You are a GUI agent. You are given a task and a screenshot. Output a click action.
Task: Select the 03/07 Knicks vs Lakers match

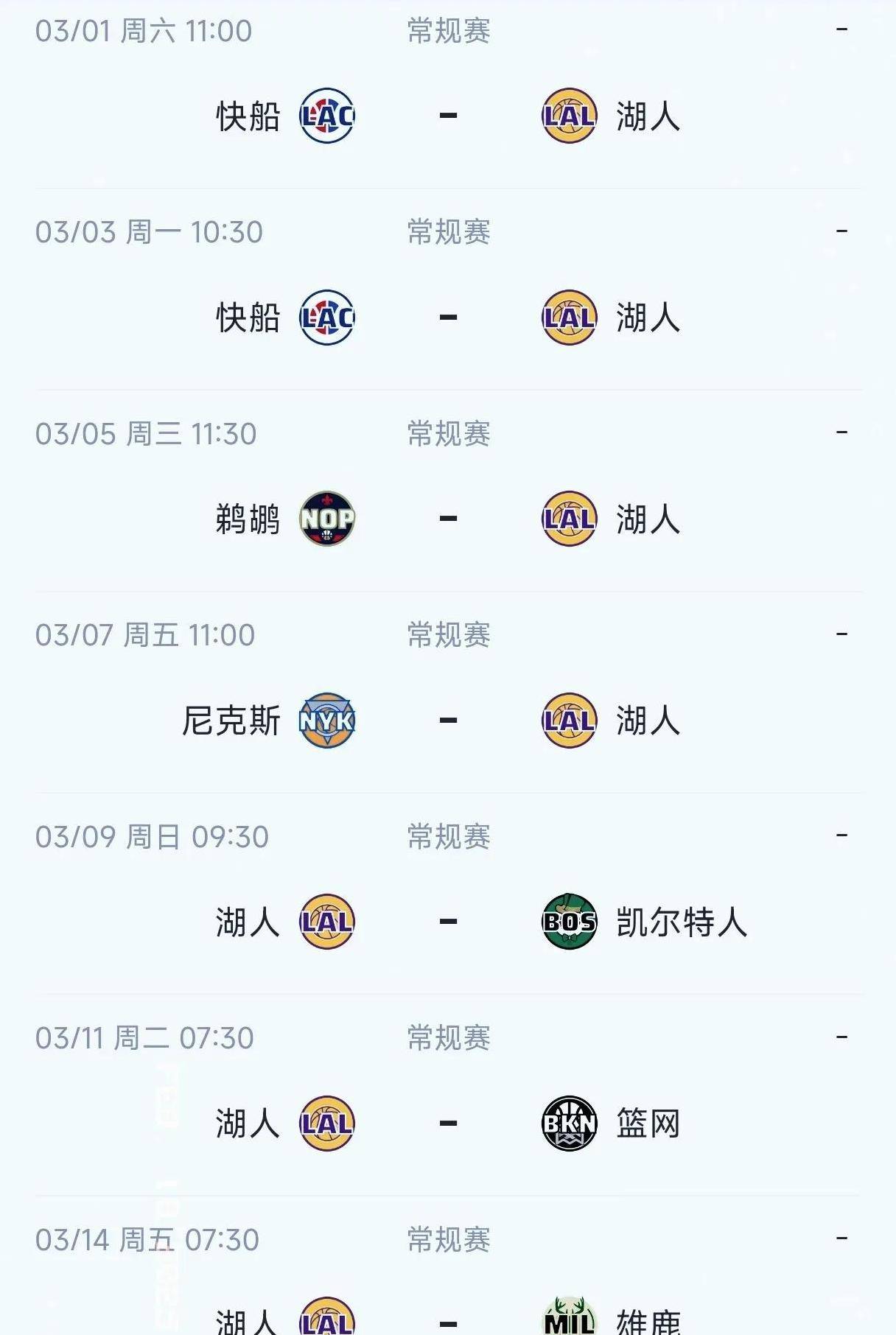click(448, 720)
